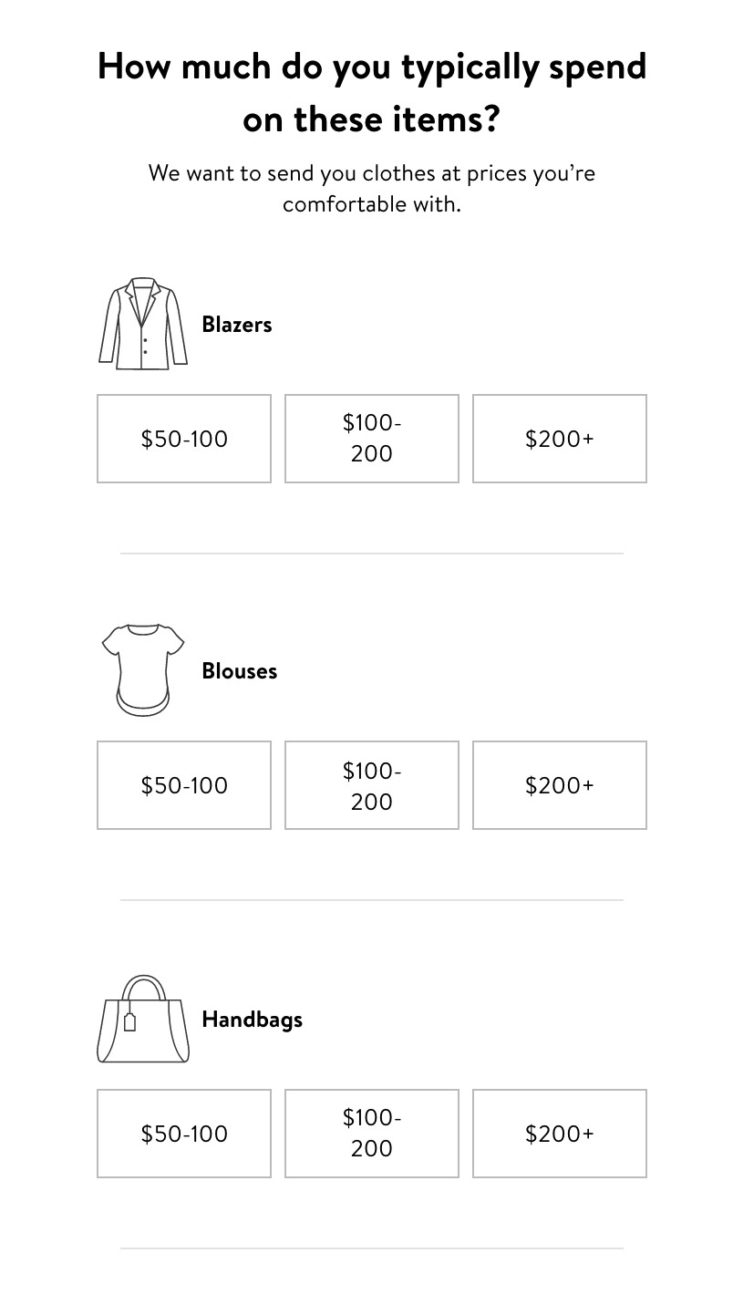Choose $100-200 for Blazers
Viewport: 733px width, 1295px height.
[x=372, y=438]
